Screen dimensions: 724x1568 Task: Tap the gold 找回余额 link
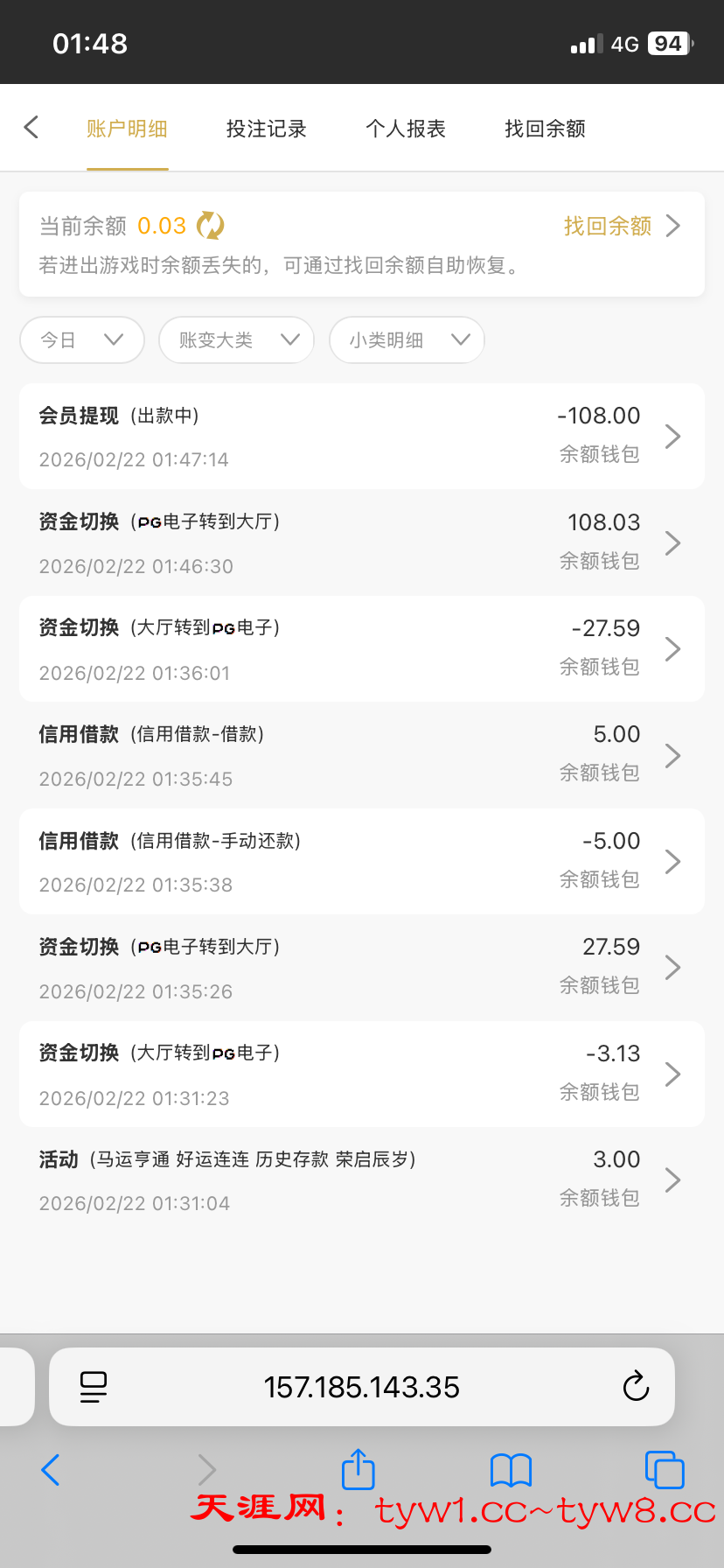click(621, 226)
